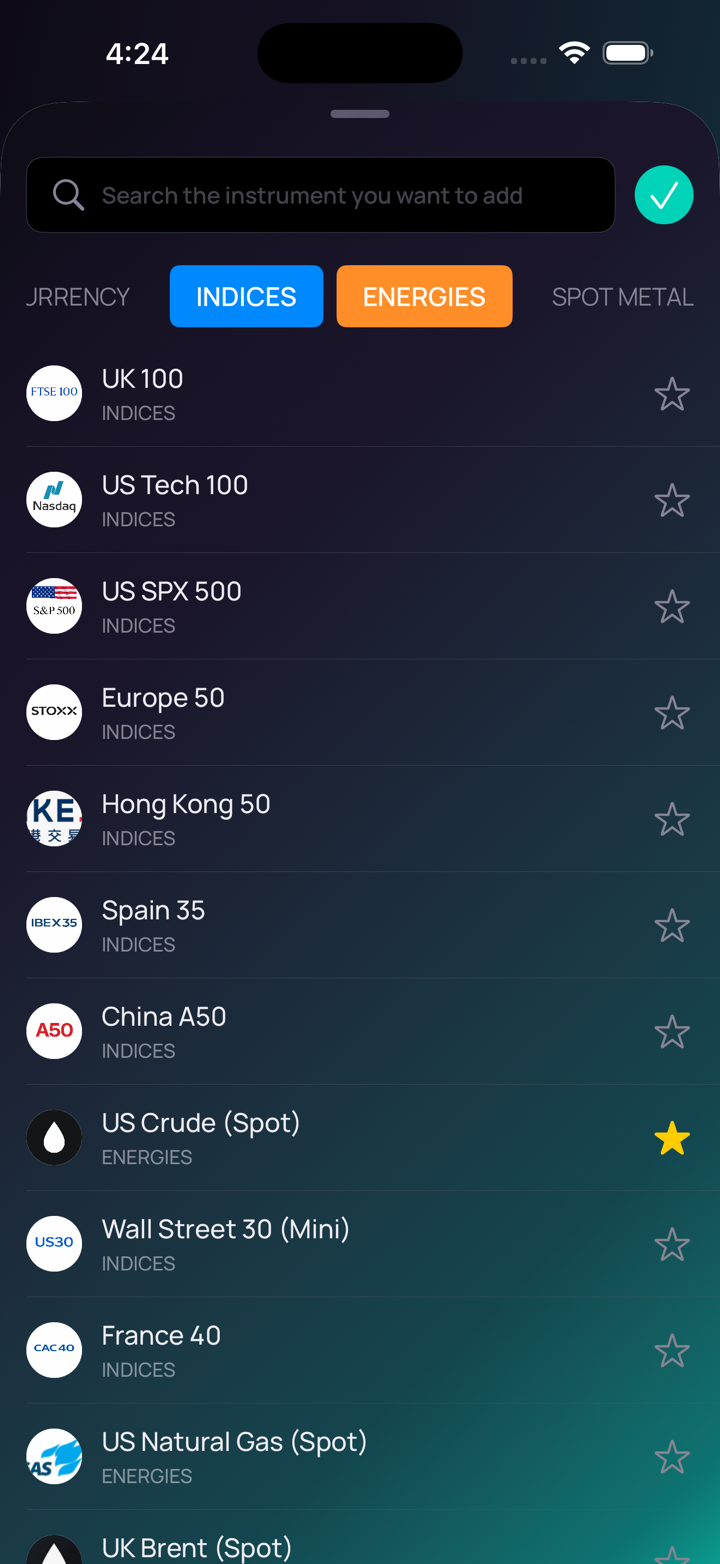Star the Hong Kong 50 index
The height and width of the screenshot is (1564, 720).
click(672, 819)
